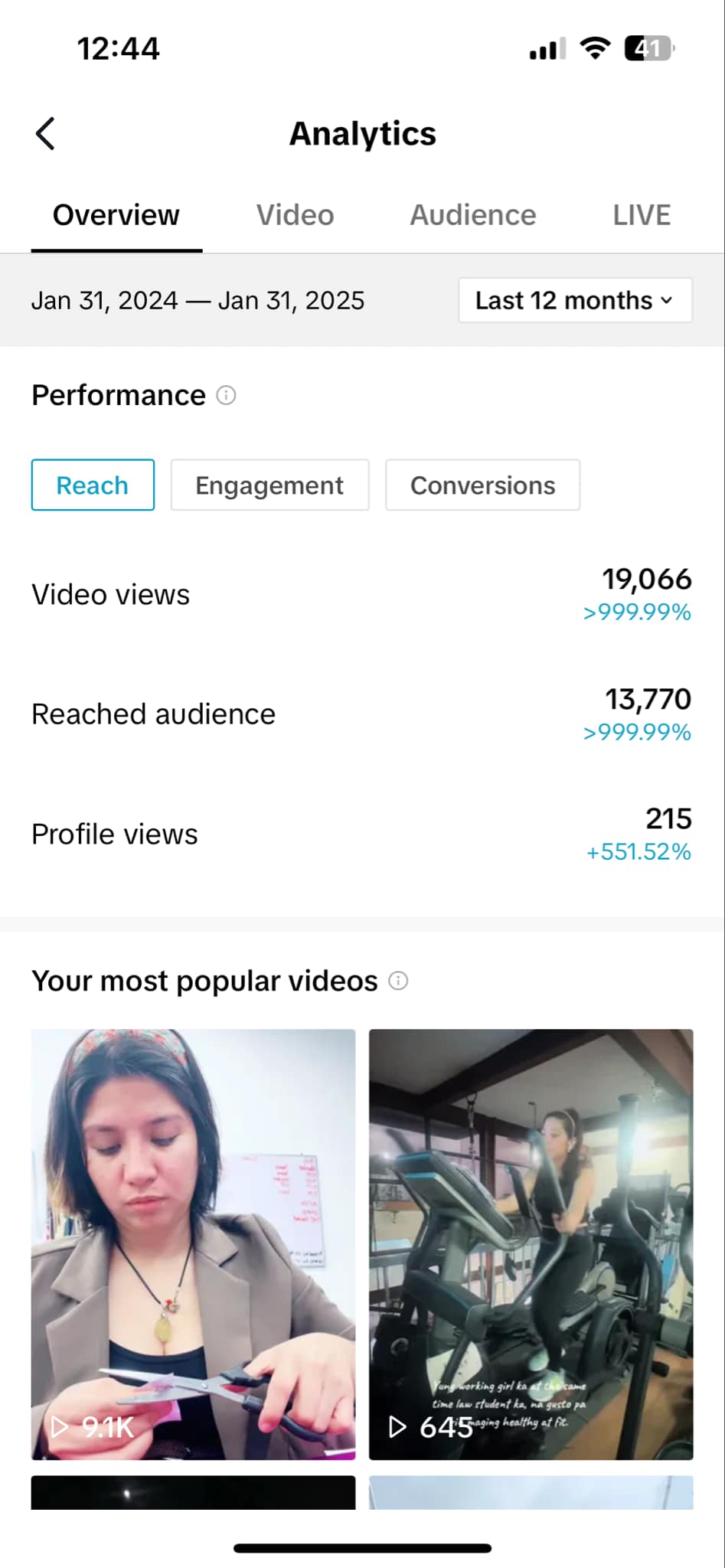Viewport: 725px width, 1568px height.
Task: Expand the Last 12 months date range dropdown
Action: (575, 300)
